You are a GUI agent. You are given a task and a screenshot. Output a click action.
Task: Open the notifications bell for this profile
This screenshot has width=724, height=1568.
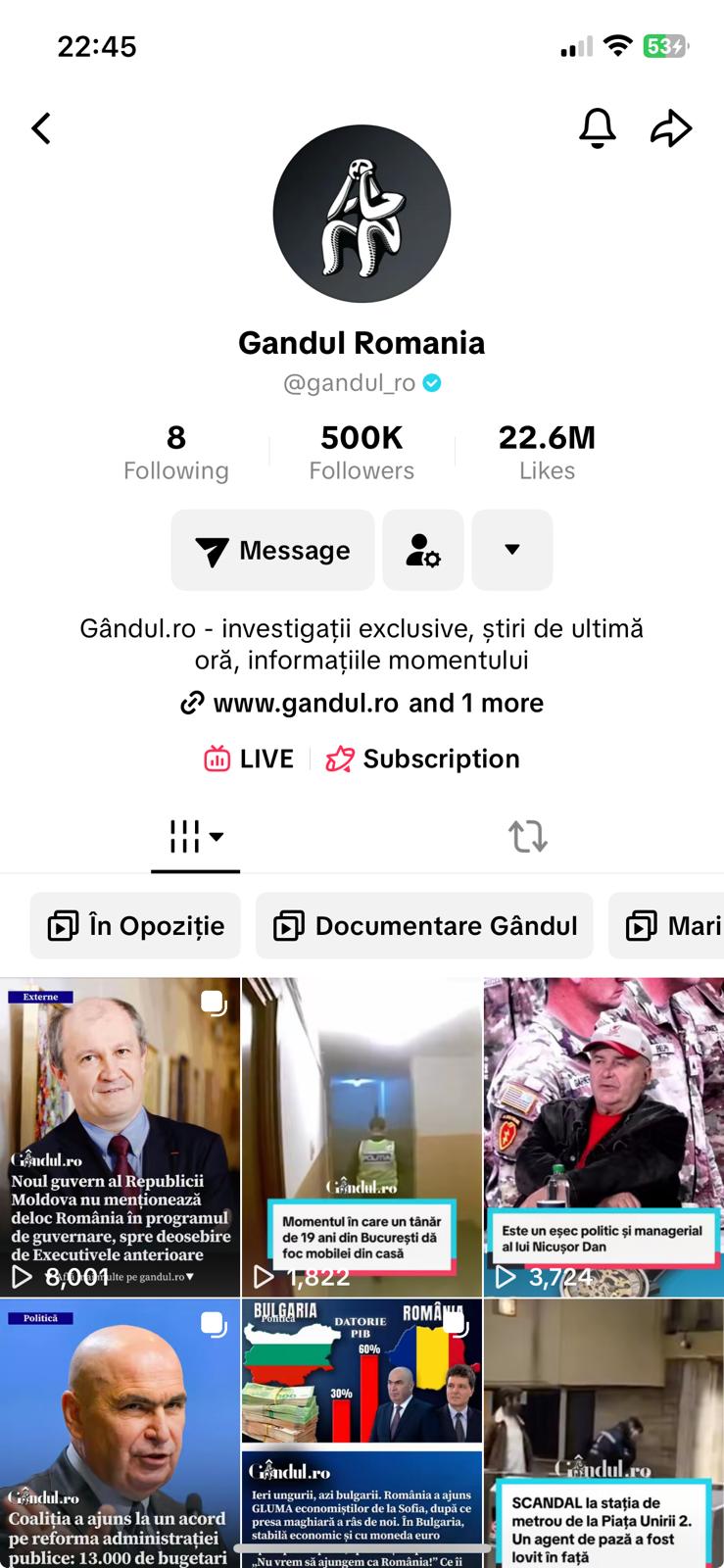598,128
